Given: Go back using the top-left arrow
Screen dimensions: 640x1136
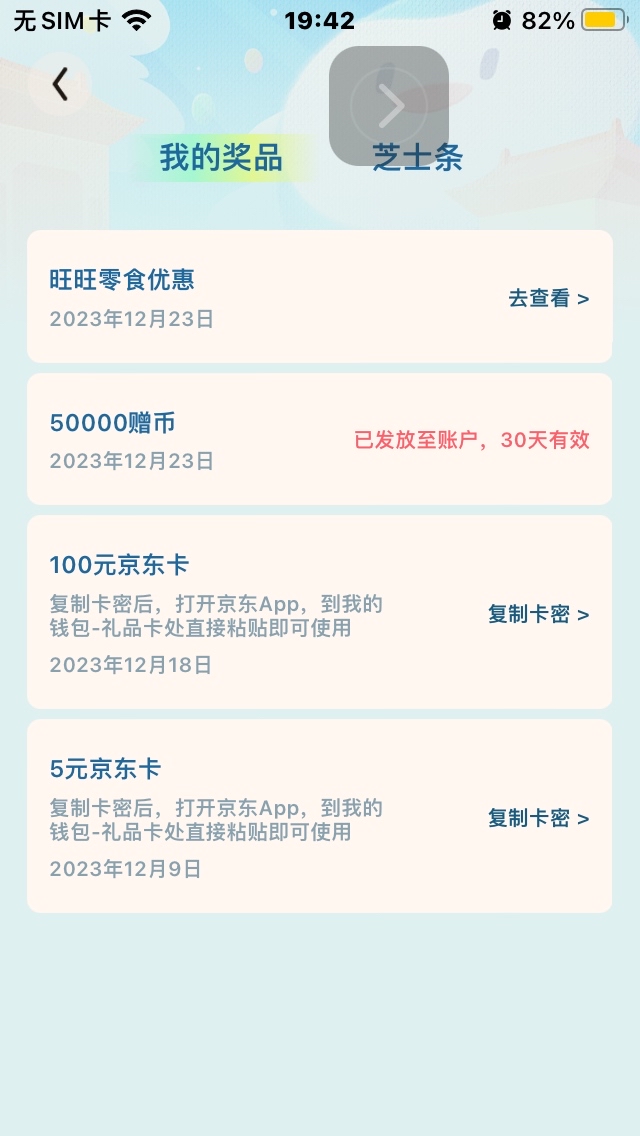Looking at the screenshot, I should coord(60,84).
